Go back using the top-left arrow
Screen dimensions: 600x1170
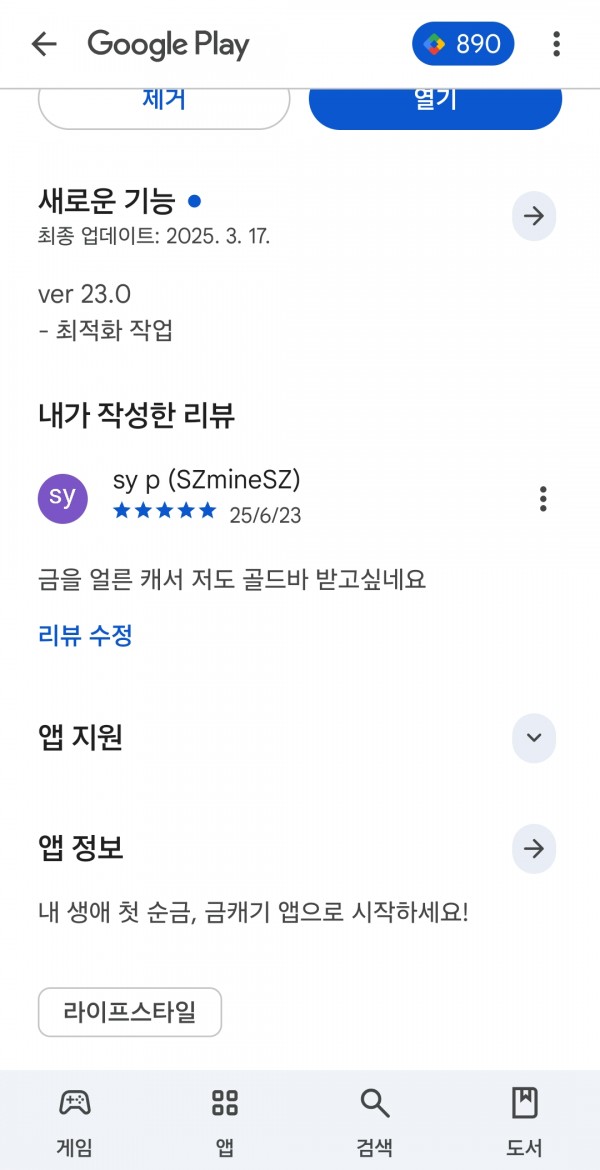click(x=44, y=45)
